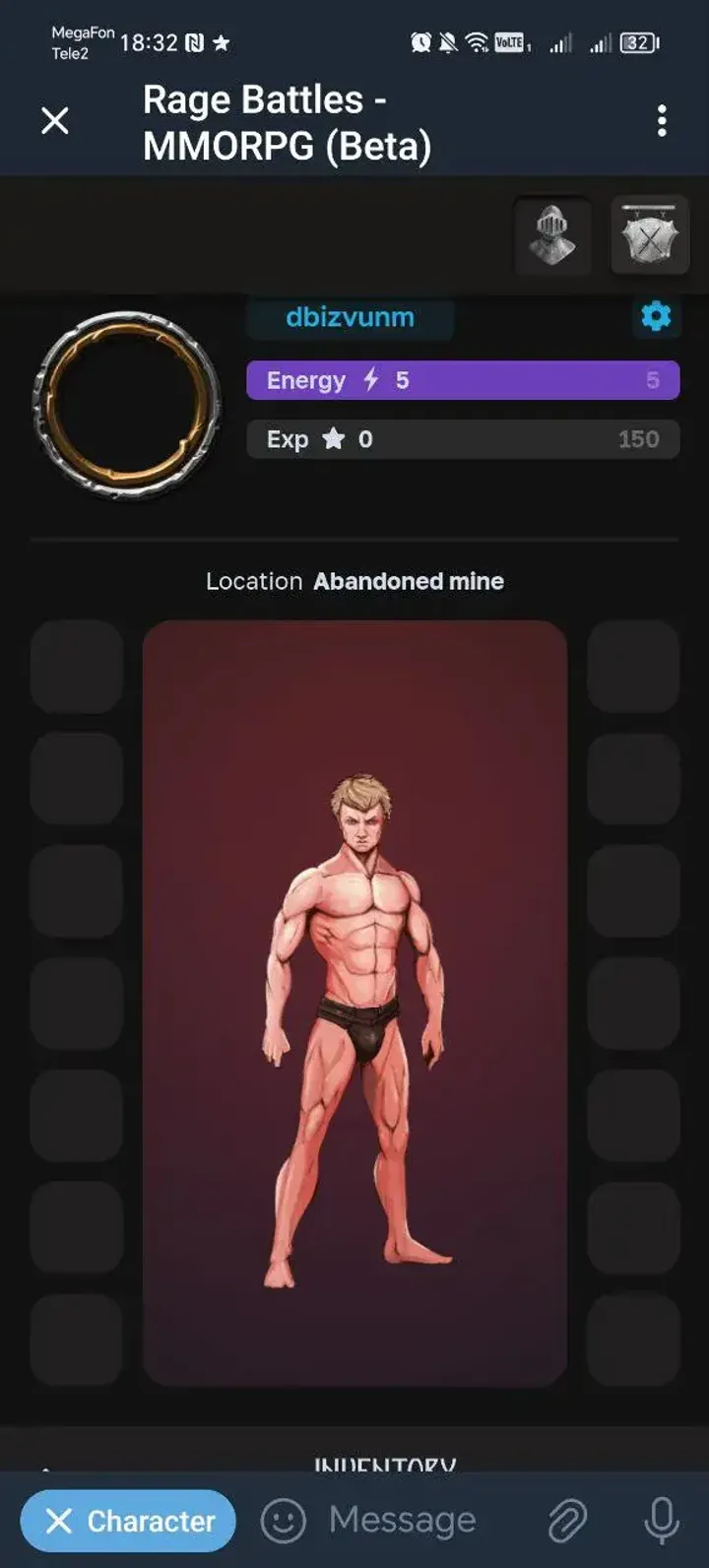Tap the Character button to close the panel
This screenshot has width=709, height=1568.
click(128, 1521)
